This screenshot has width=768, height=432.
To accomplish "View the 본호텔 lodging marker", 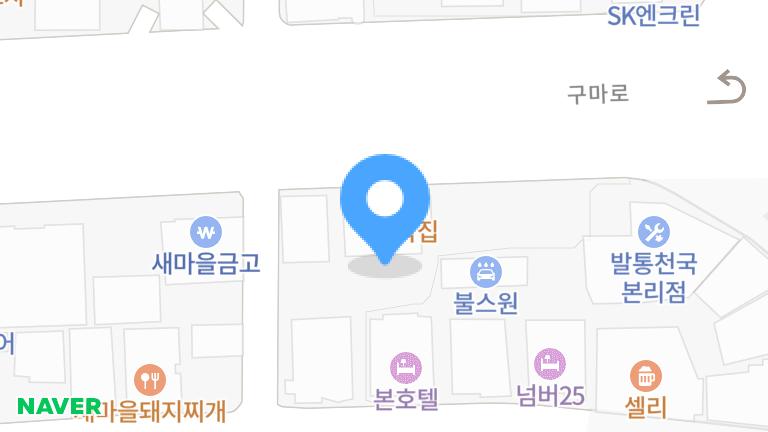I will (405, 366).
